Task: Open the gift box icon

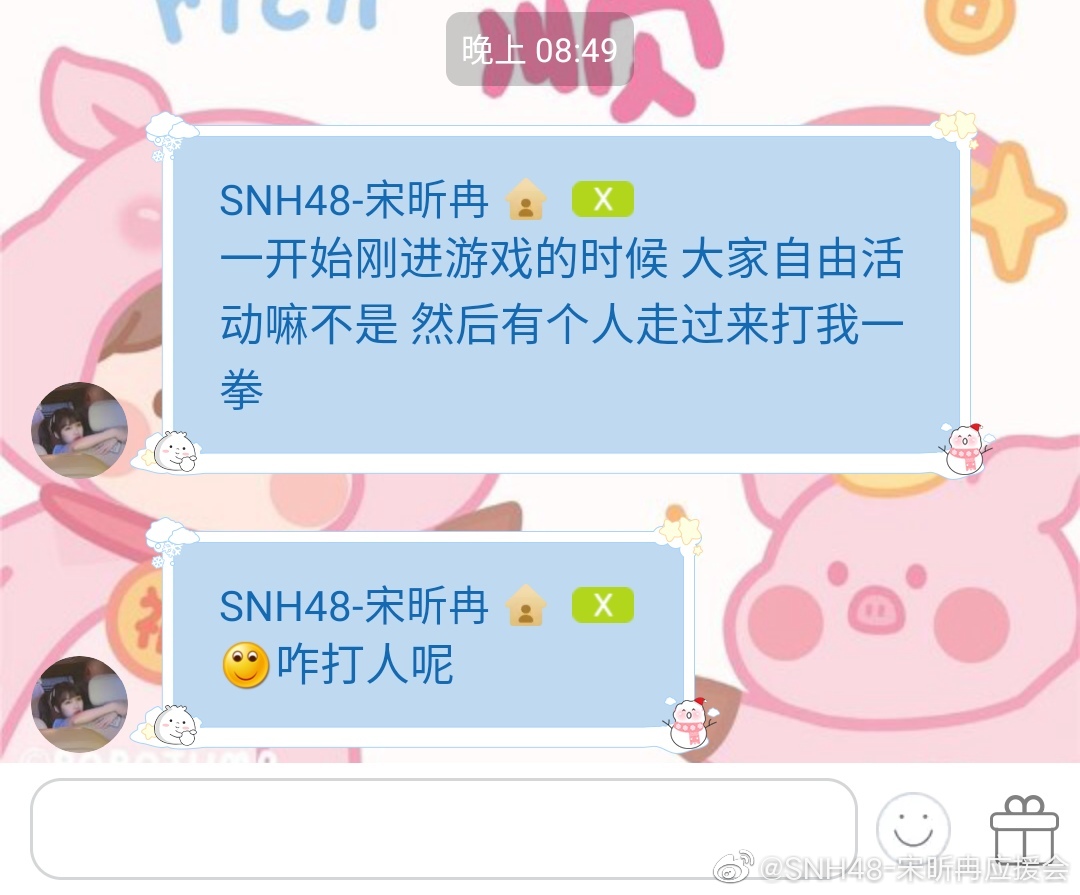Action: pos(1023,829)
